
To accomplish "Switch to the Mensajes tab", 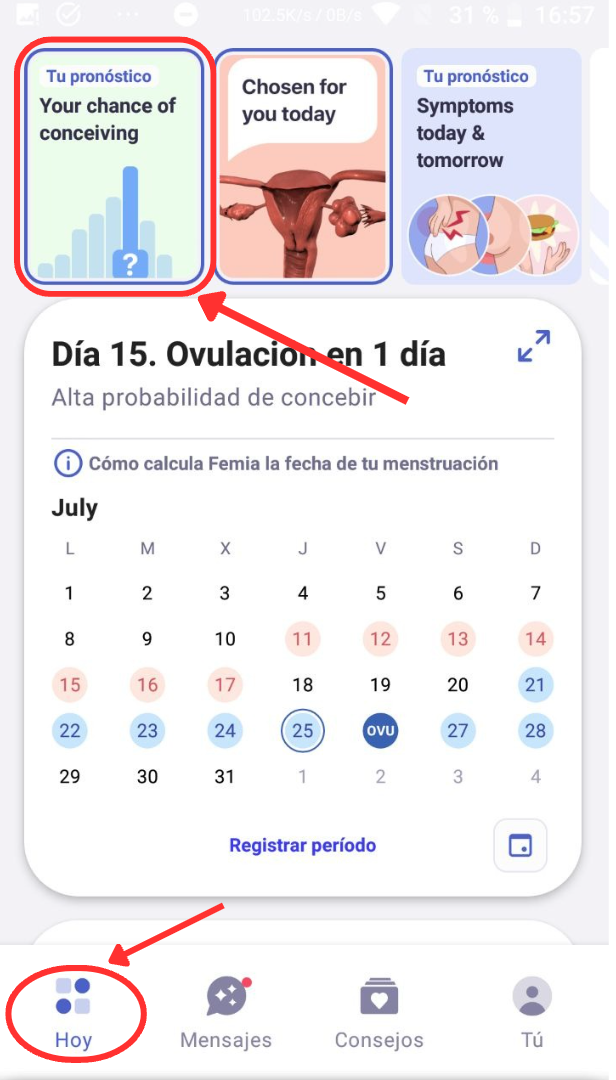I will 226,1012.
